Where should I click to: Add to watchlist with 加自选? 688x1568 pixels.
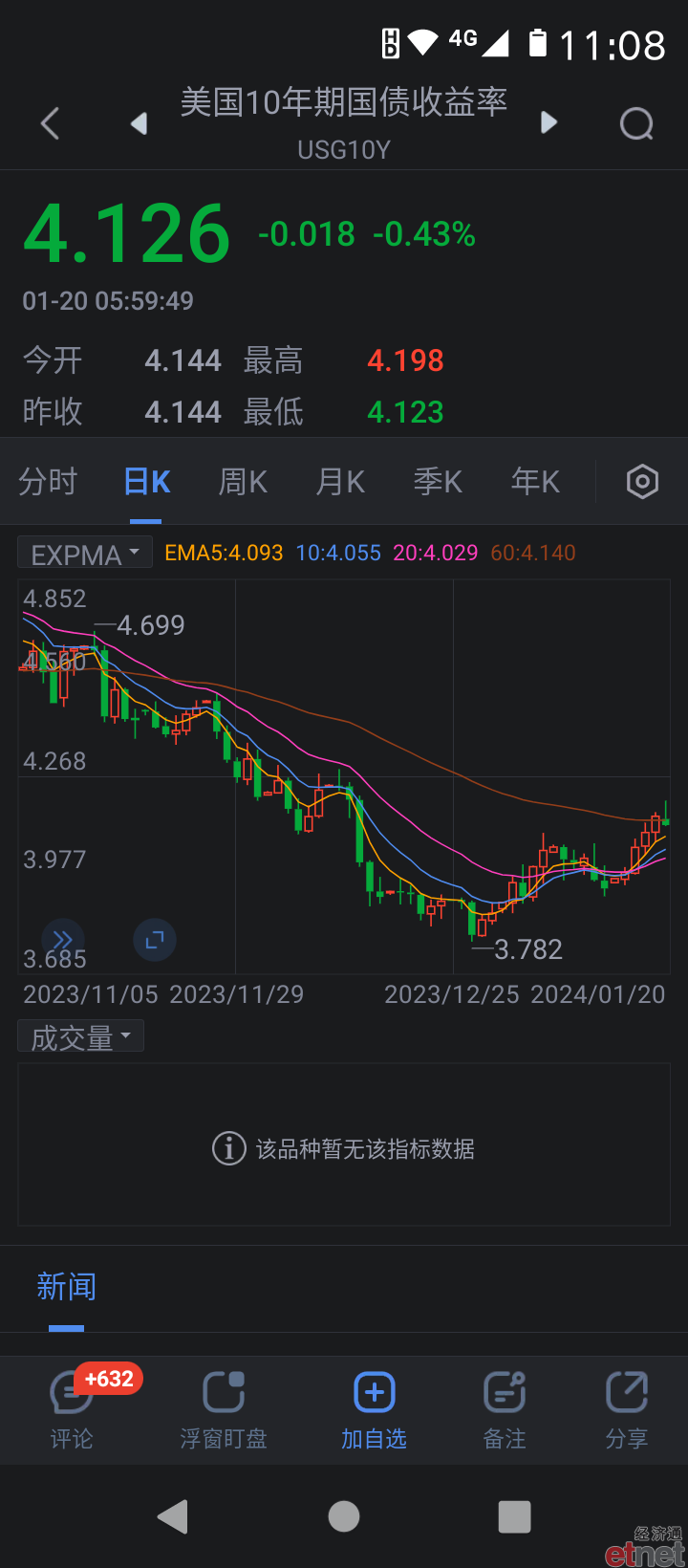[x=374, y=1409]
